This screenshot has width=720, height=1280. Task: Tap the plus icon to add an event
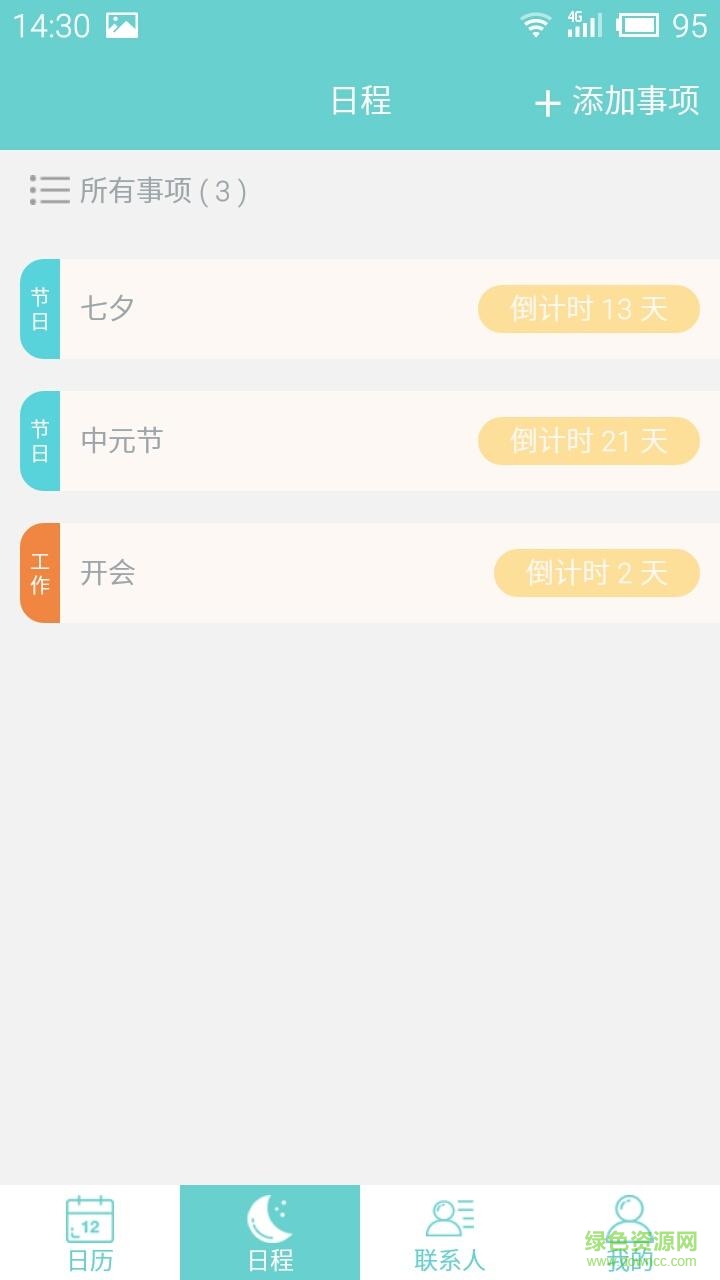click(x=546, y=101)
